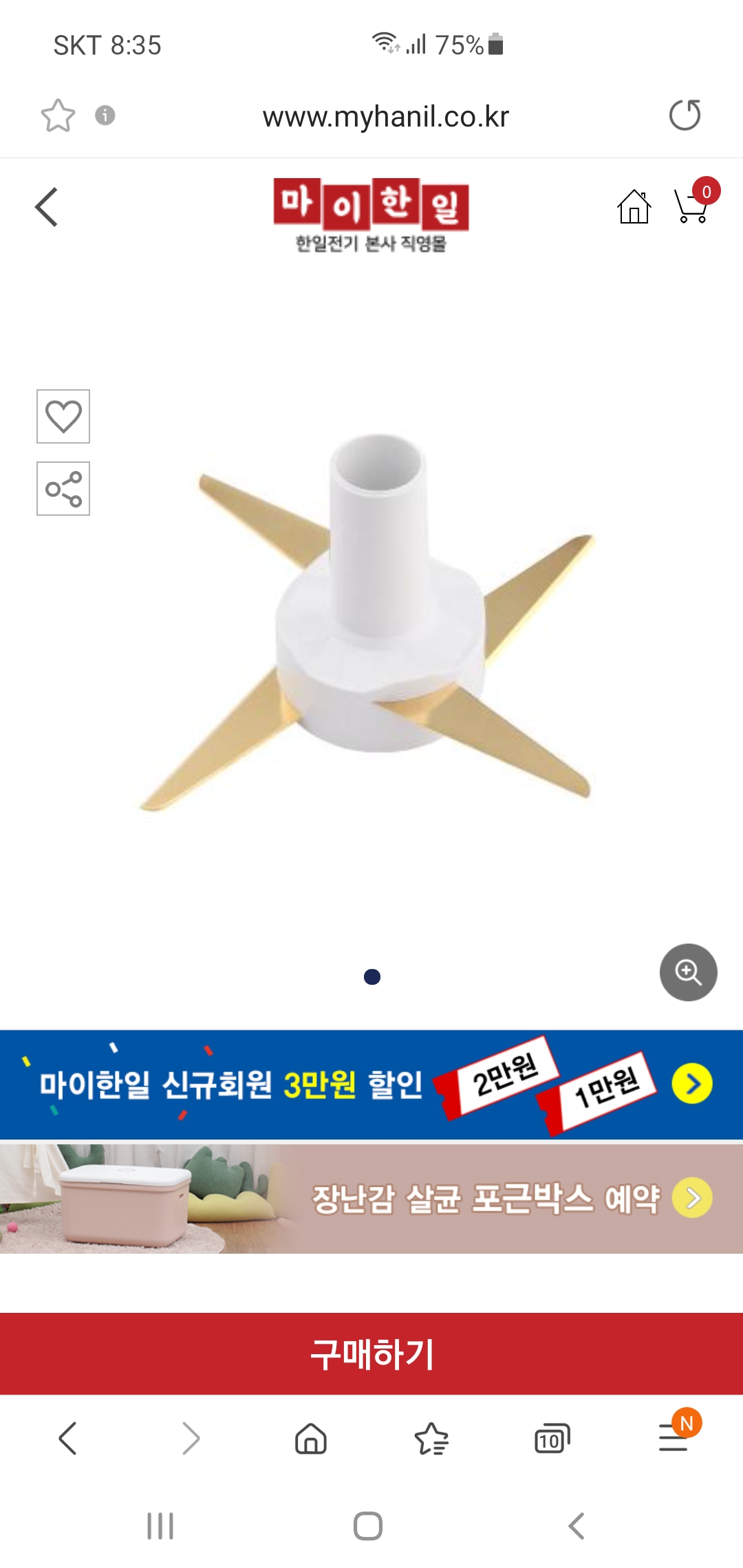Add product to wishlist with heart icon
Viewport: 743px width, 1568px height.
tap(63, 416)
